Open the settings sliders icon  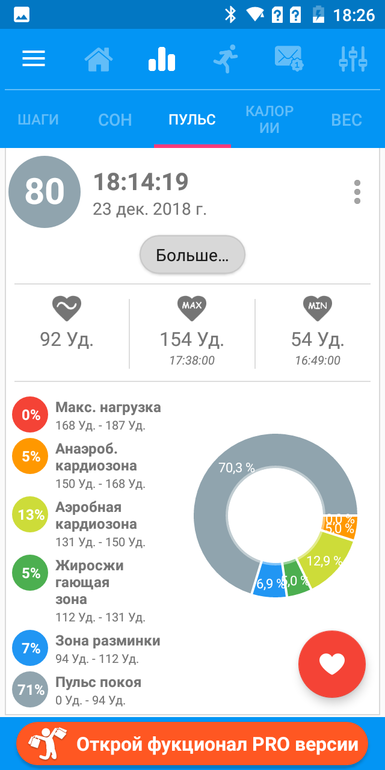click(x=353, y=59)
